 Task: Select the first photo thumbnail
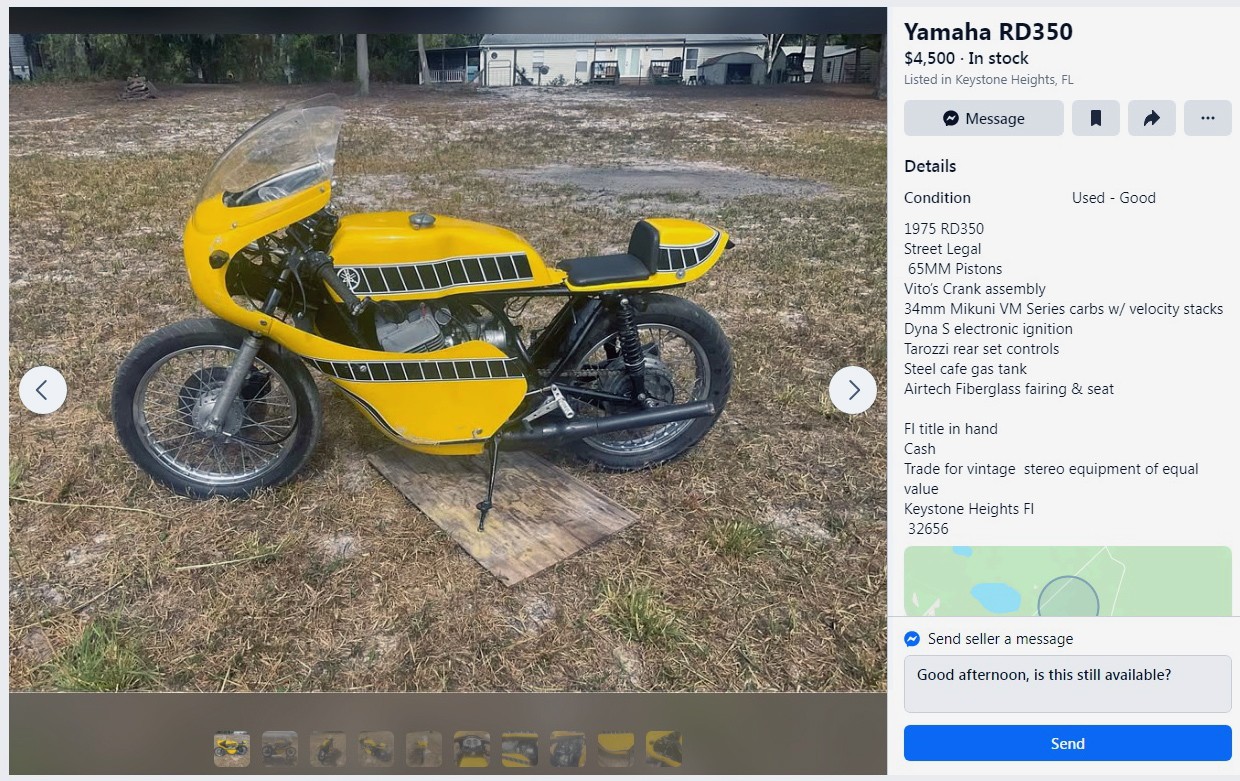pyautogui.click(x=232, y=748)
